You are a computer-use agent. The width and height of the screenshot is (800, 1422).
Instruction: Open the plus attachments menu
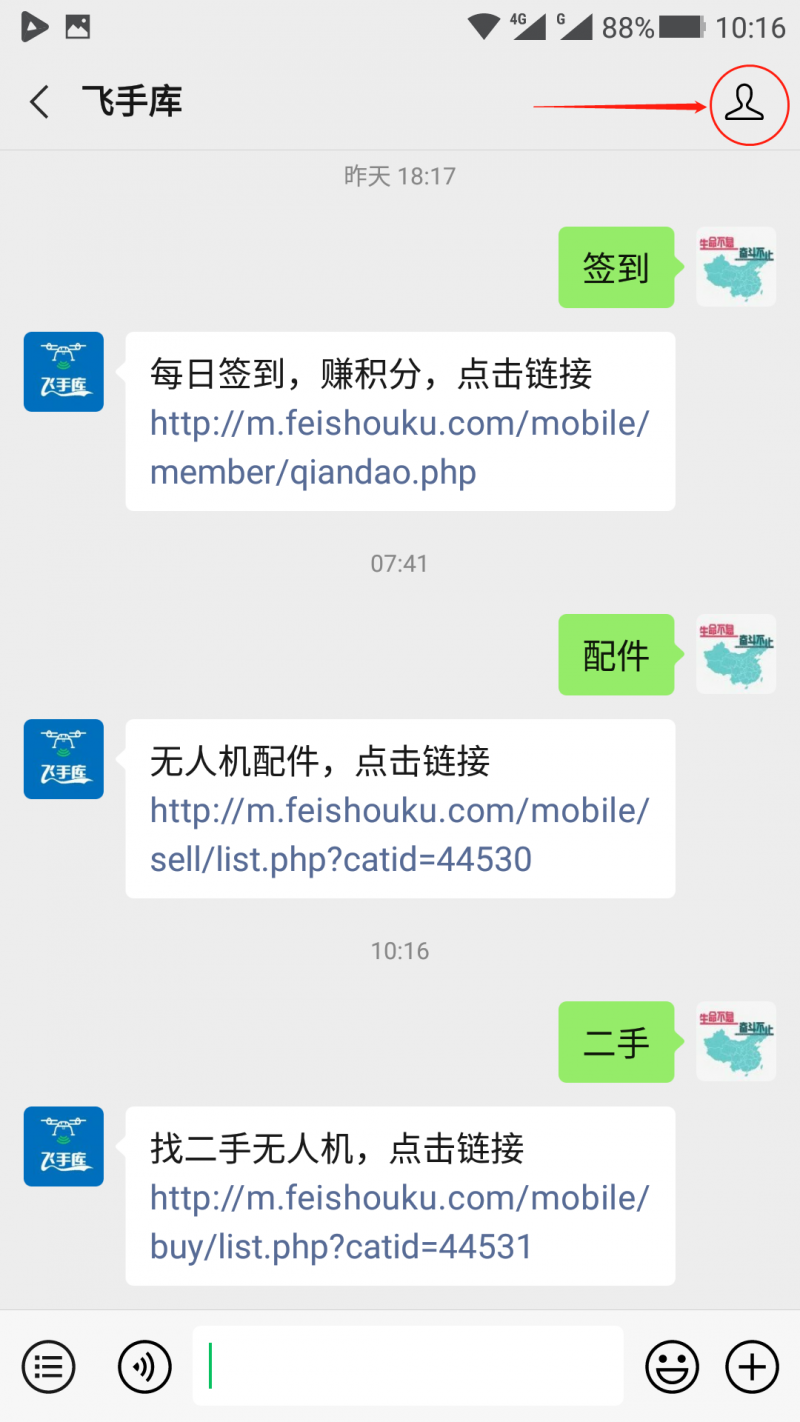[752, 1365]
